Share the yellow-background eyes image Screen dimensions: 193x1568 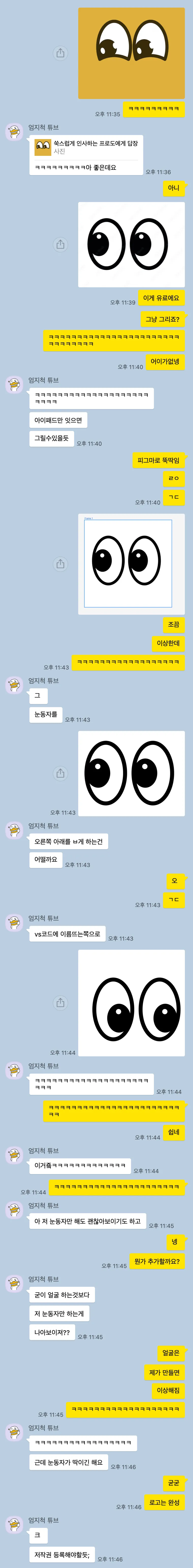[x=60, y=53]
